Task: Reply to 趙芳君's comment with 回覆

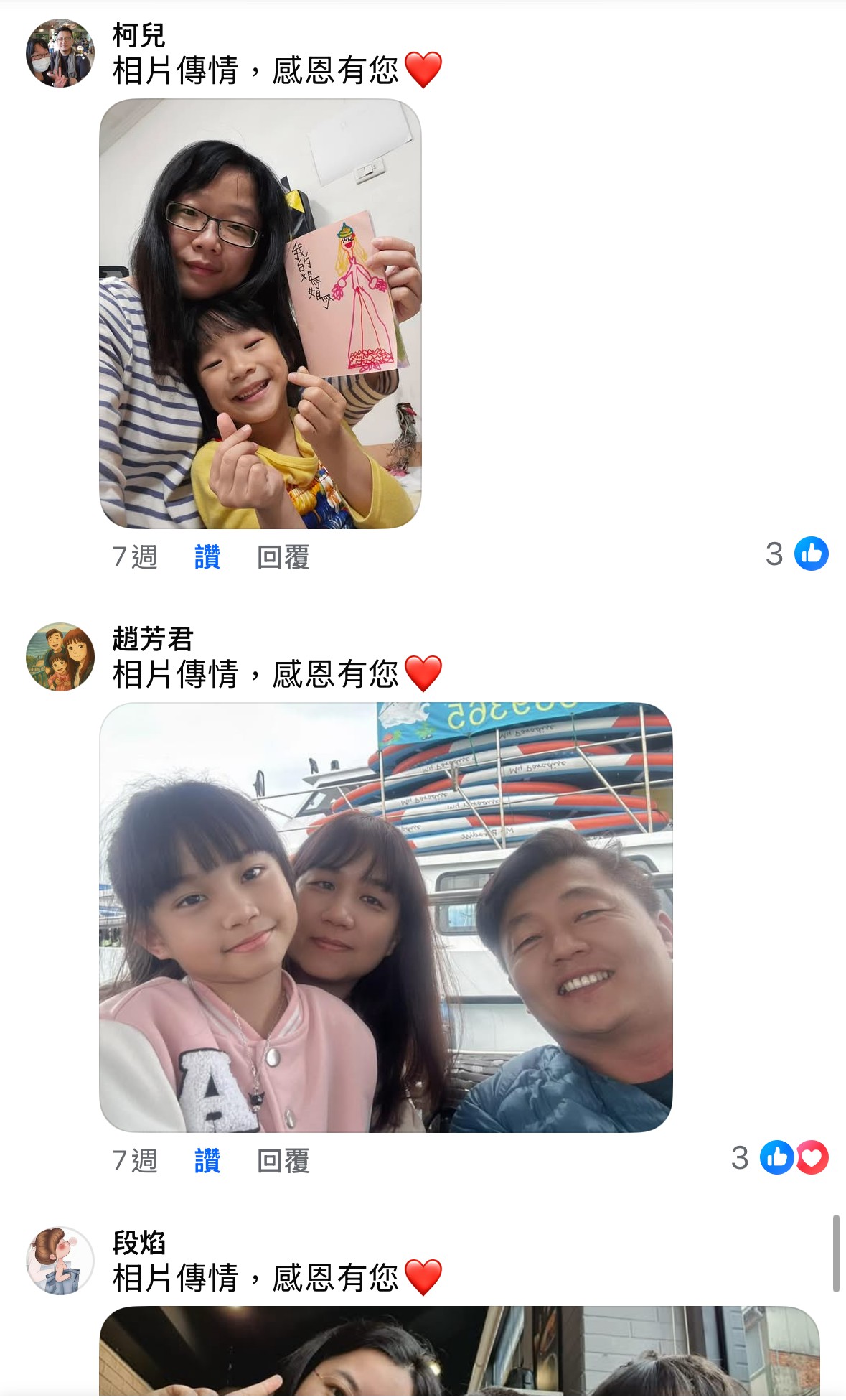Action: click(283, 1161)
